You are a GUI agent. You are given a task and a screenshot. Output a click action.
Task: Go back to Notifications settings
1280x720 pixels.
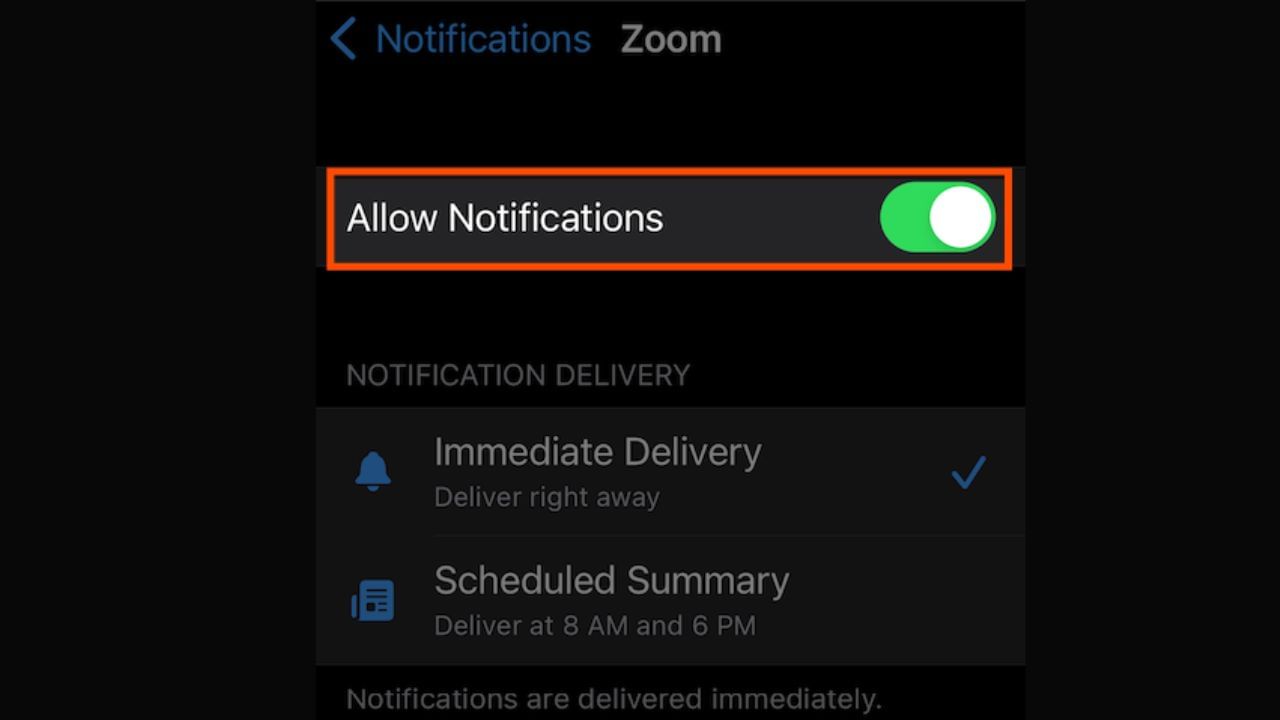[461, 40]
